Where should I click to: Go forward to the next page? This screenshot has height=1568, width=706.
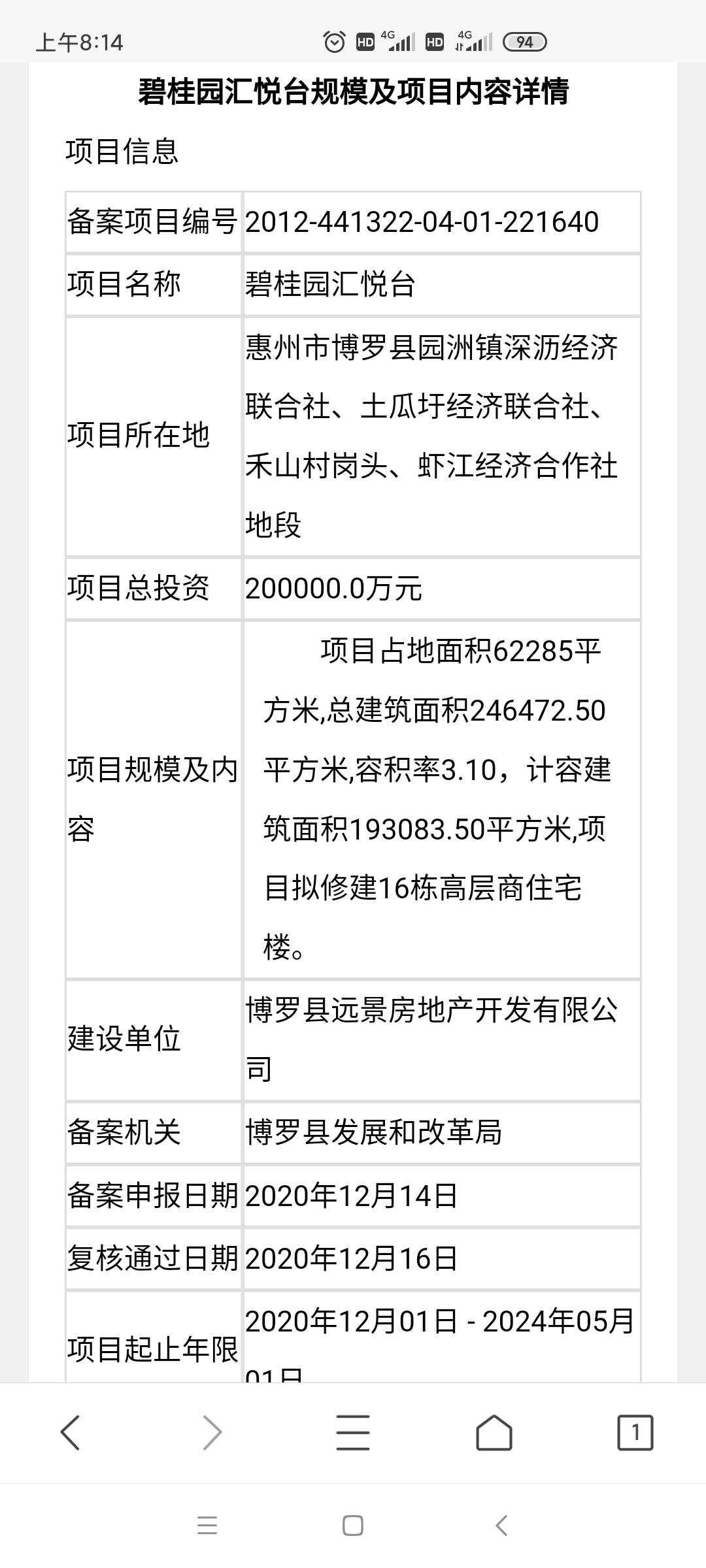click(212, 1432)
